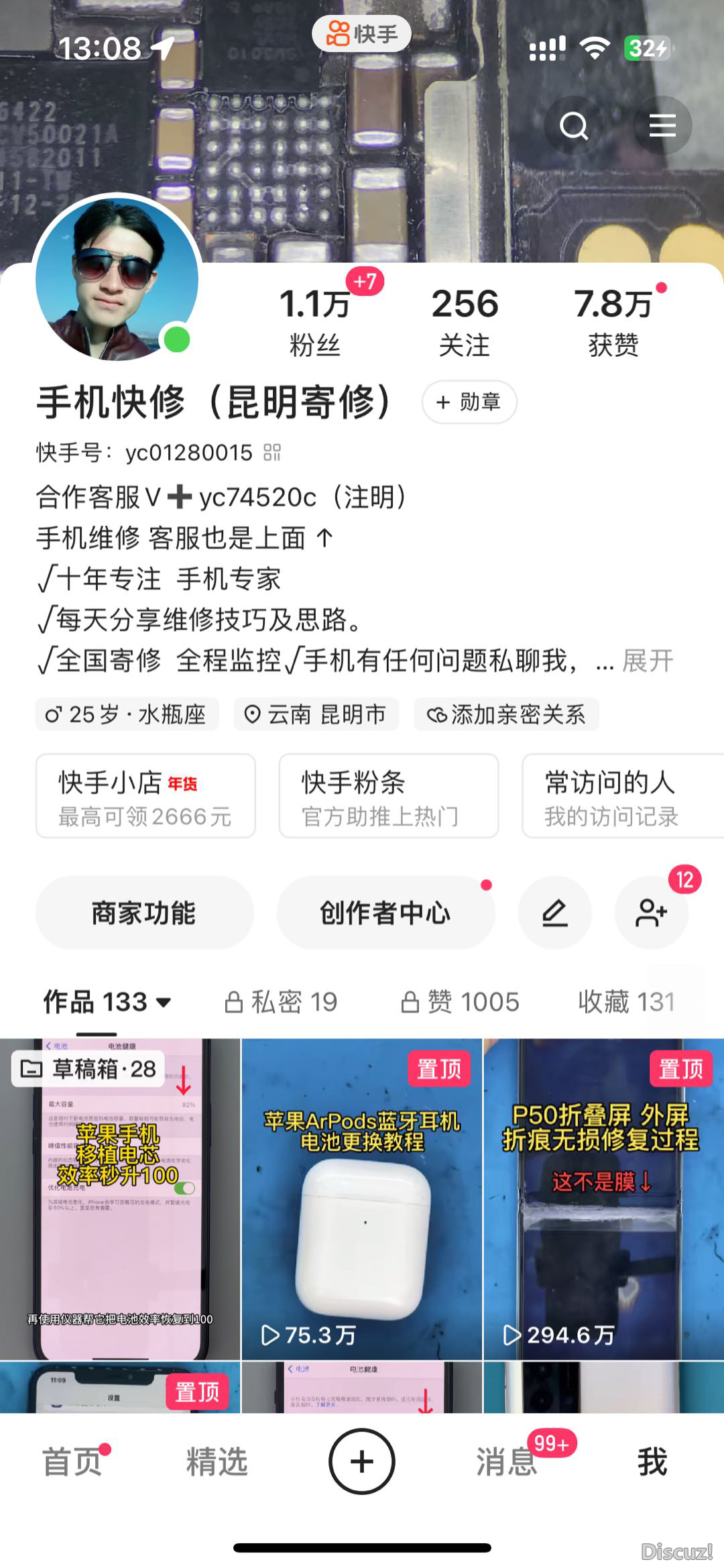Edit profile with the pencil icon
Image resolution: width=724 pixels, height=1568 pixels.
[554, 913]
